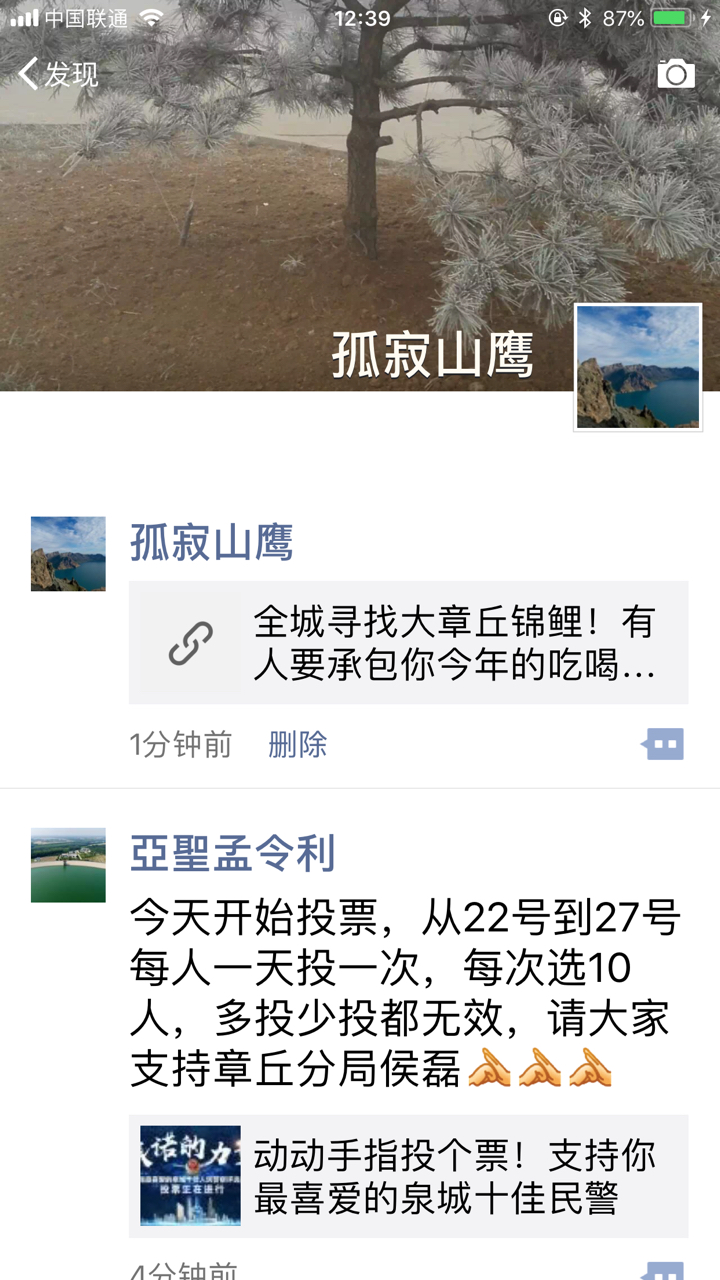This screenshot has height=1280, width=720.
Task: Open 孤寂山鹰 profile avatar in cover header
Action: pos(638,367)
